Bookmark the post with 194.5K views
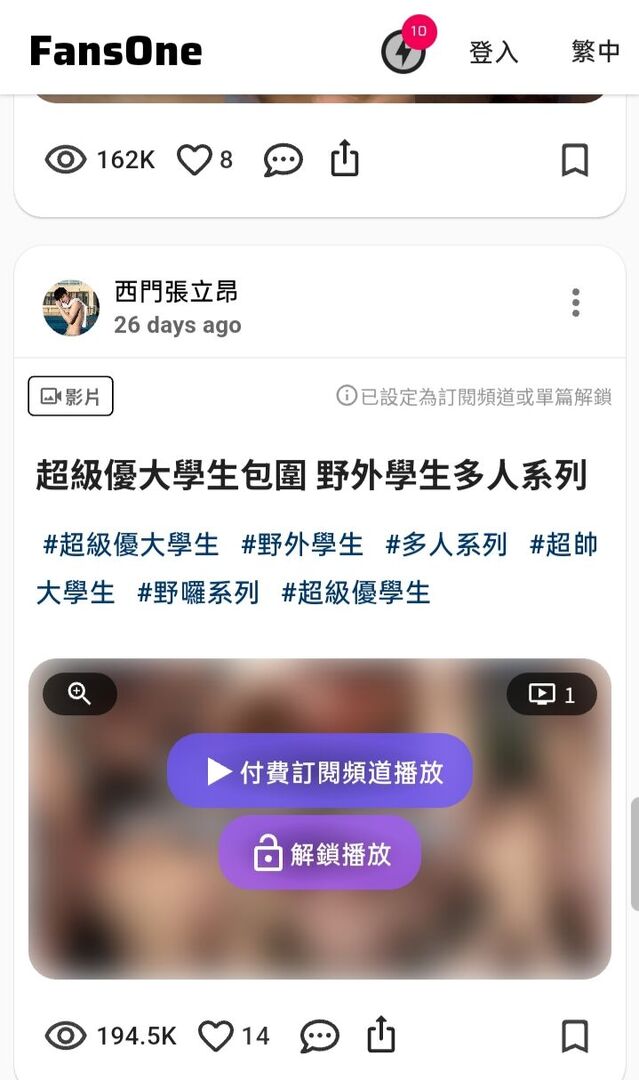The width and height of the screenshot is (639, 1080). [574, 1036]
